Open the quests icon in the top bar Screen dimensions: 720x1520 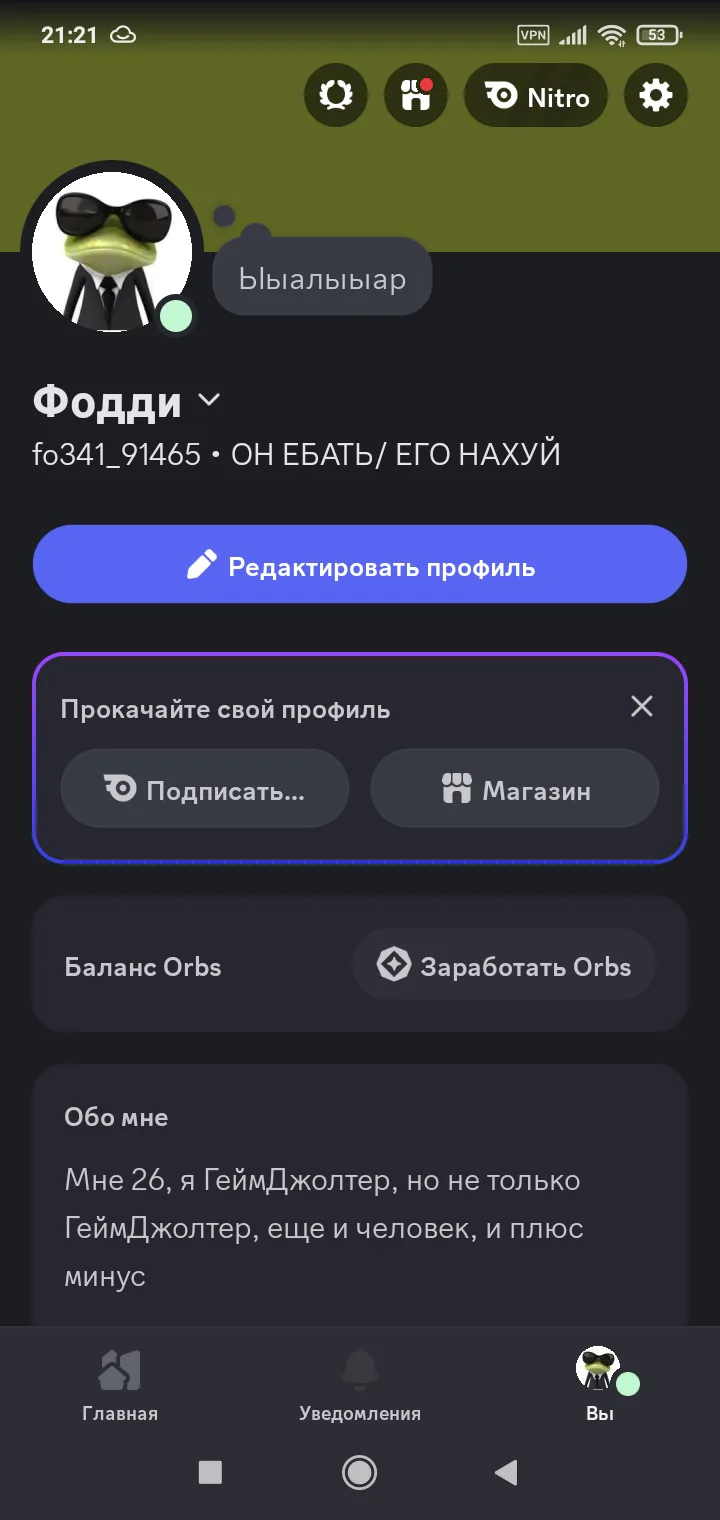click(335, 96)
